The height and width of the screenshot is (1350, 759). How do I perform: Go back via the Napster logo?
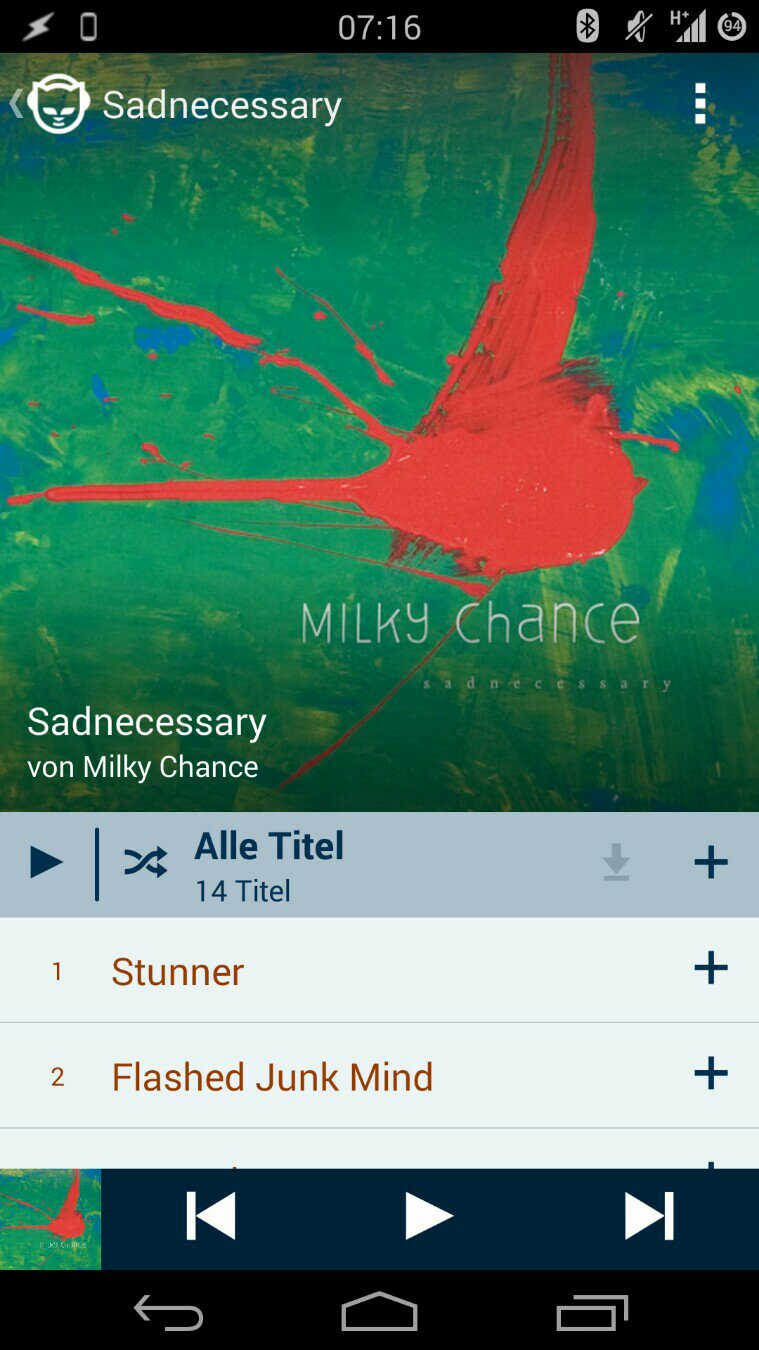[57, 104]
